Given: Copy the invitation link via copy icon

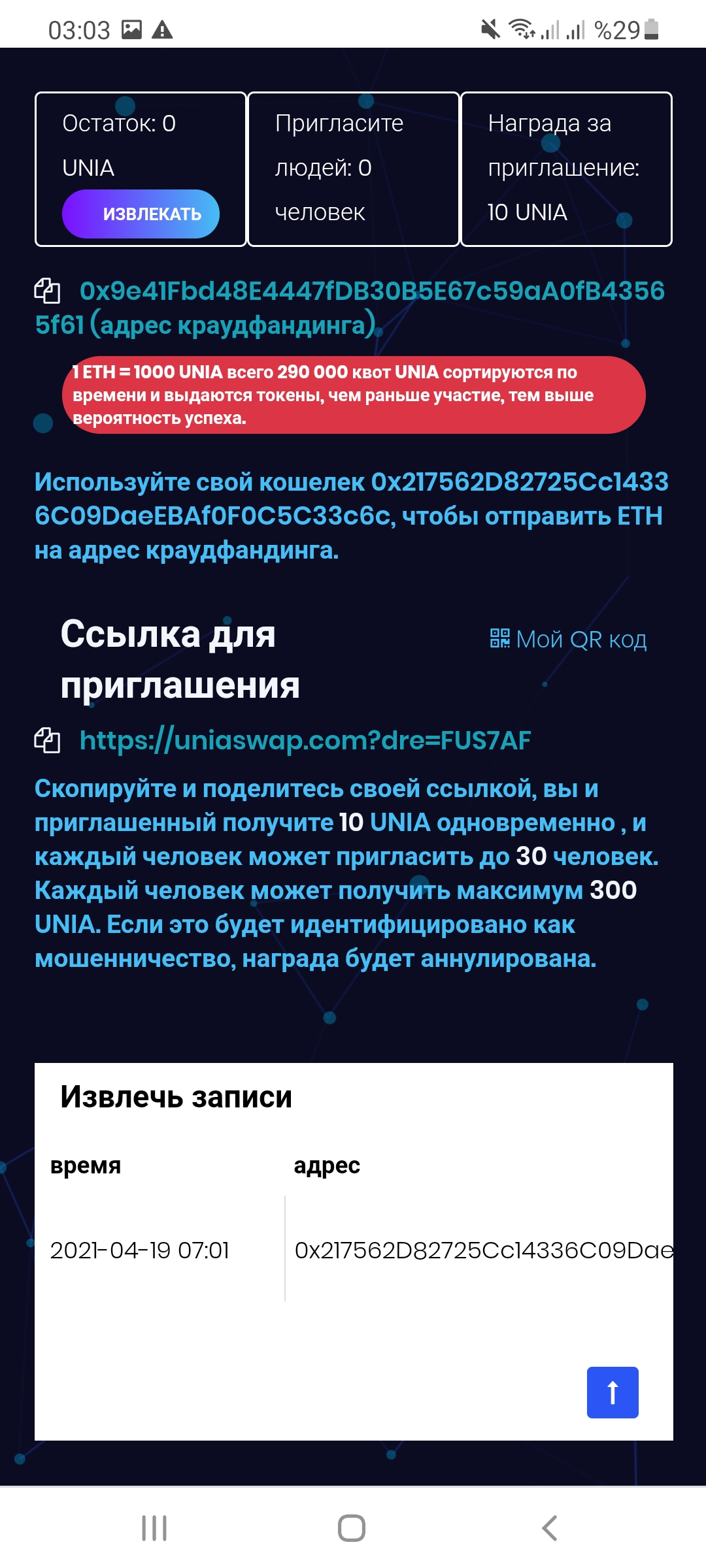Looking at the screenshot, I should [x=47, y=740].
